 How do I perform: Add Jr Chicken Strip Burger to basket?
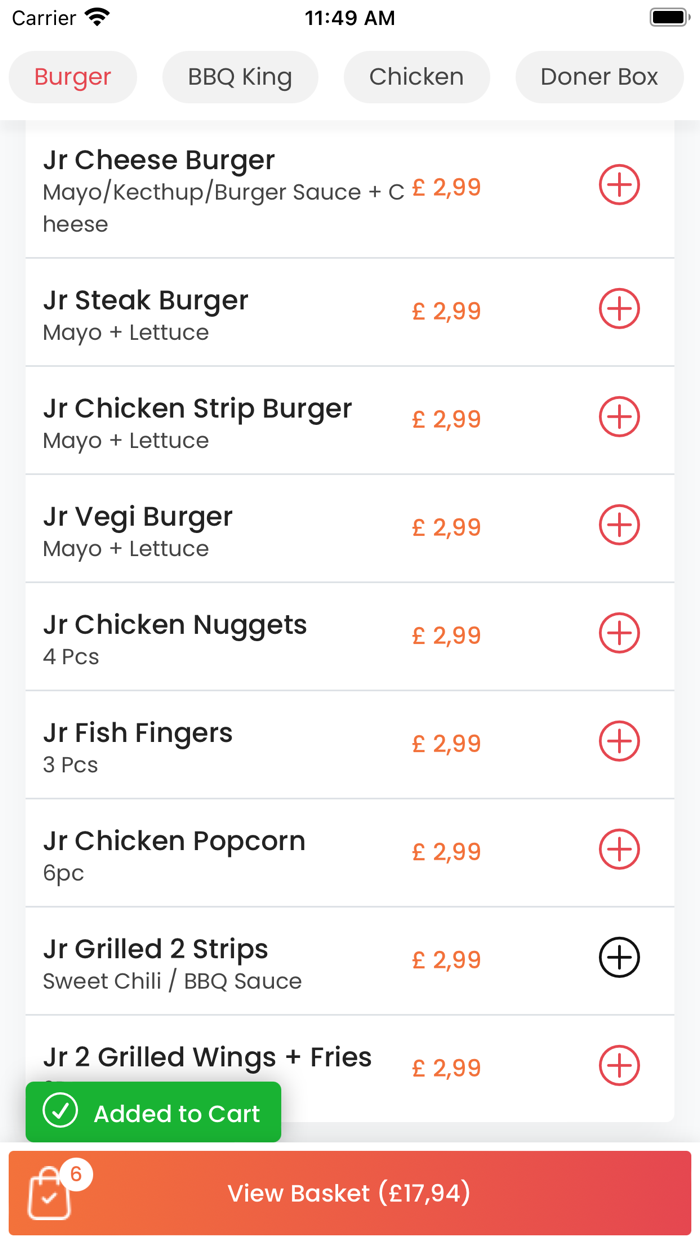click(x=619, y=417)
